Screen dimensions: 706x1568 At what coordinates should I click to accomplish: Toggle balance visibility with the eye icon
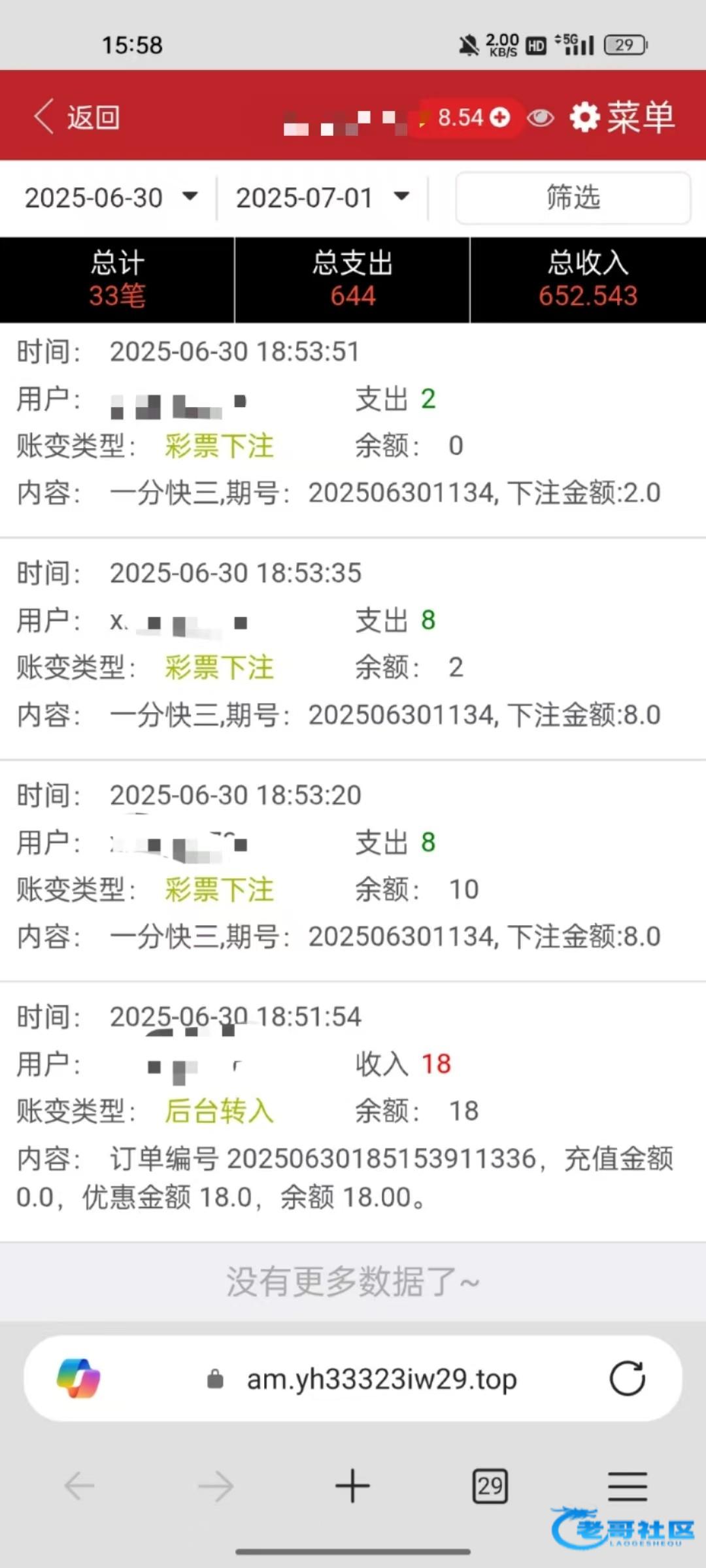click(x=541, y=118)
